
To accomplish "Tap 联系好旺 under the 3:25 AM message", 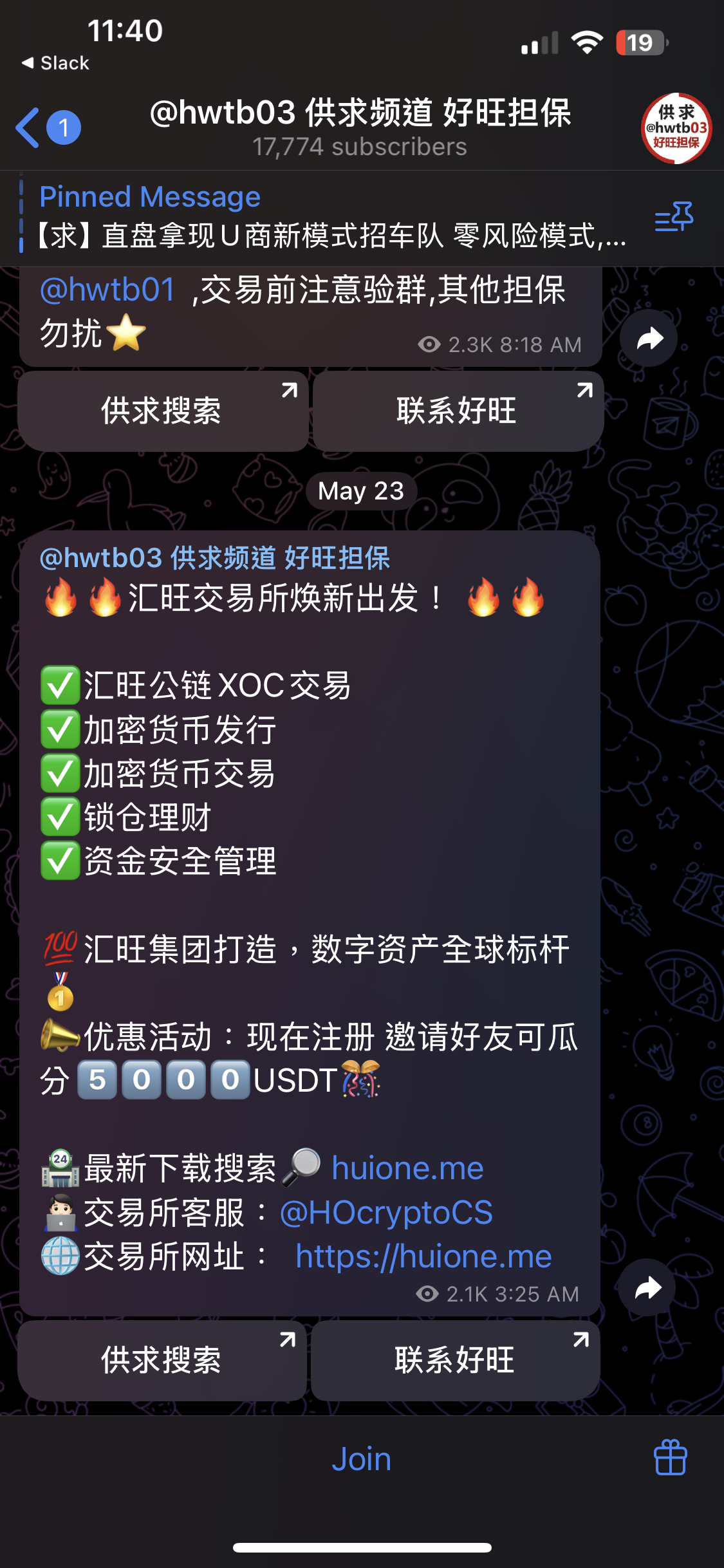I will pyautogui.click(x=455, y=1360).
